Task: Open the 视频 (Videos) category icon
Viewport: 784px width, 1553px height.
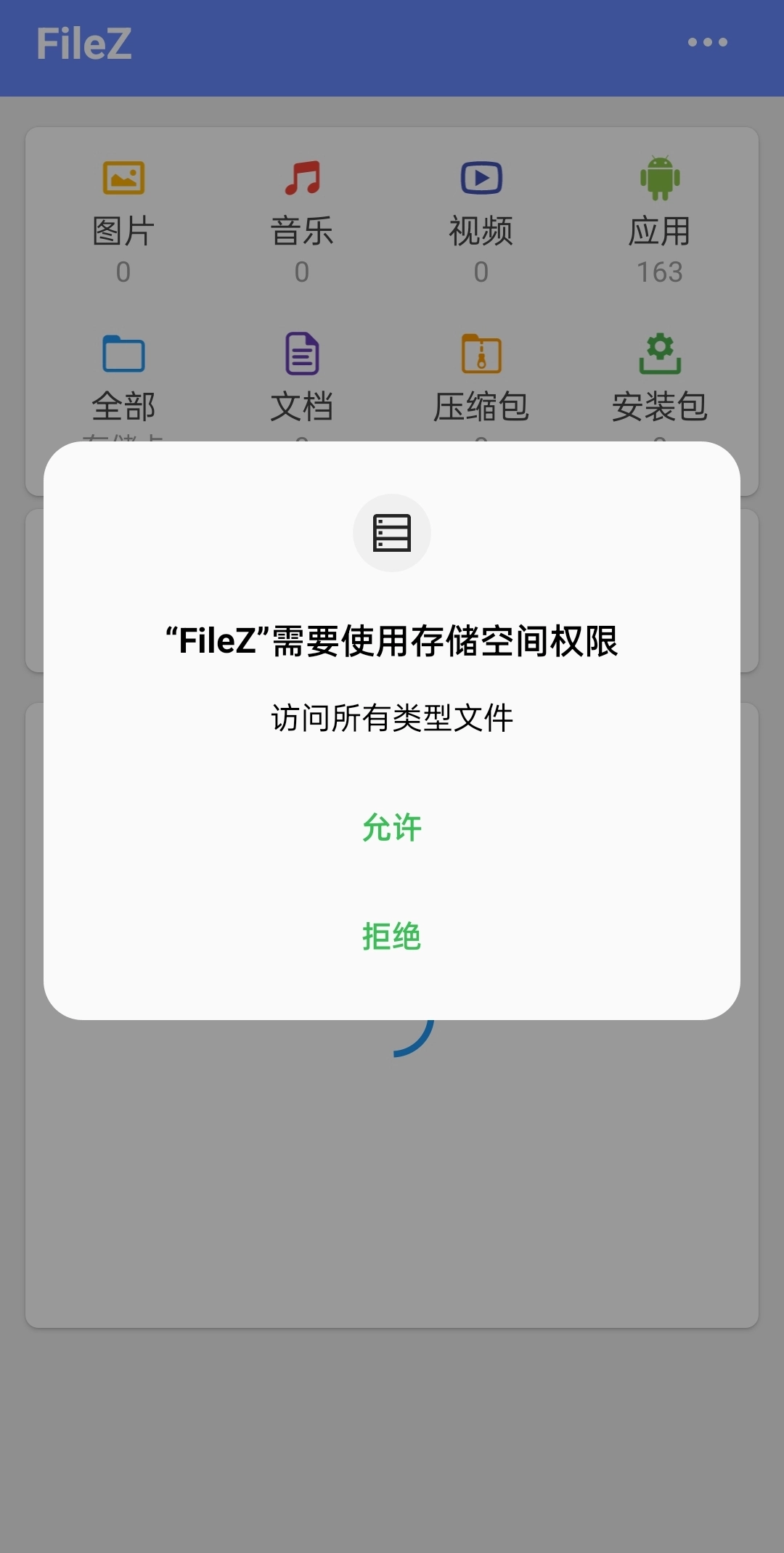Action: click(x=481, y=176)
